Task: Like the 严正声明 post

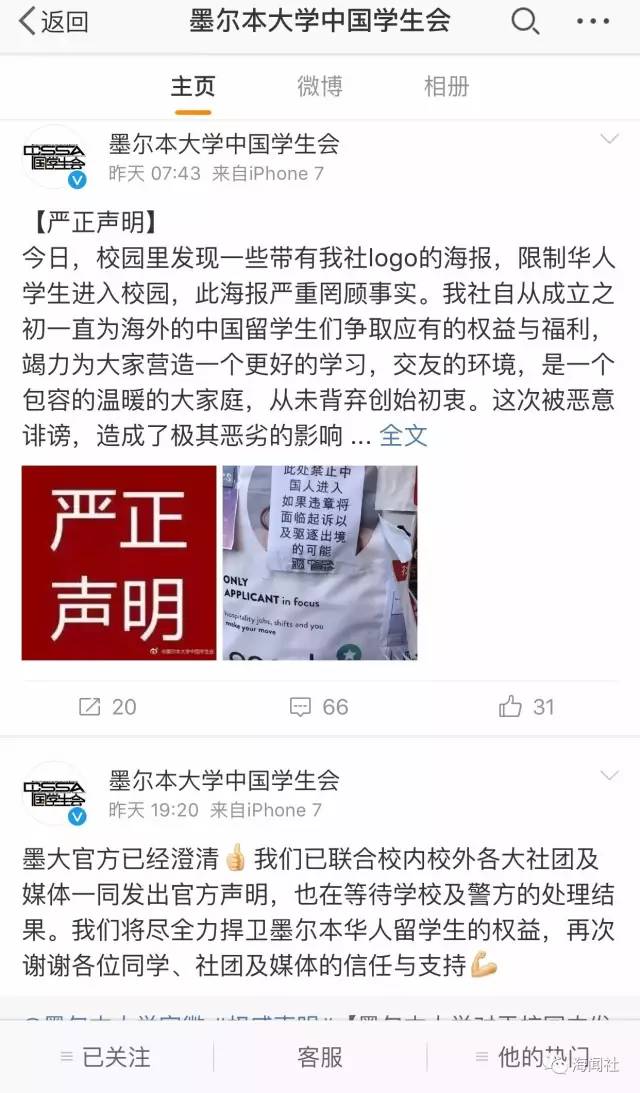Action: pos(526,707)
